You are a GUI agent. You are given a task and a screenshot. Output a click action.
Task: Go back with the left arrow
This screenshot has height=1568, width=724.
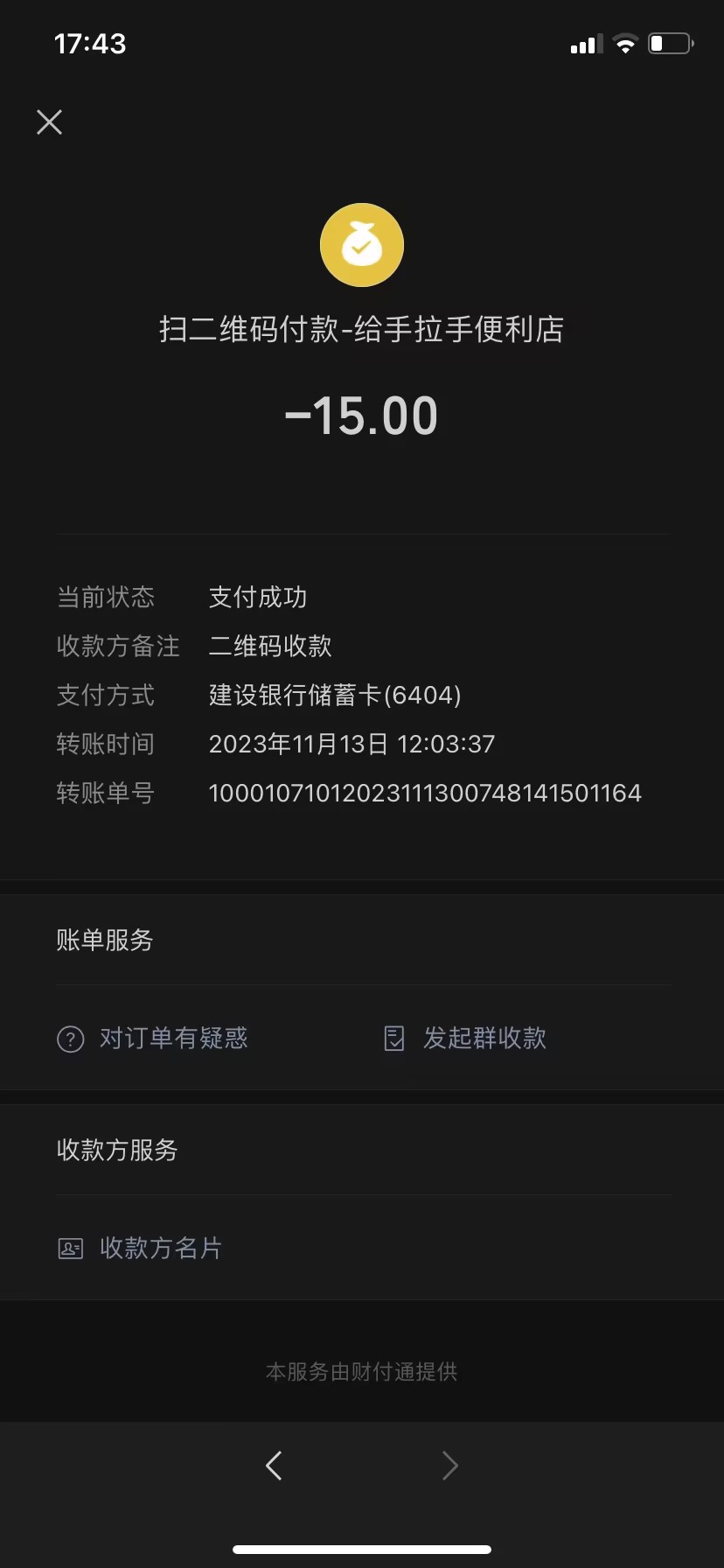point(274,1466)
